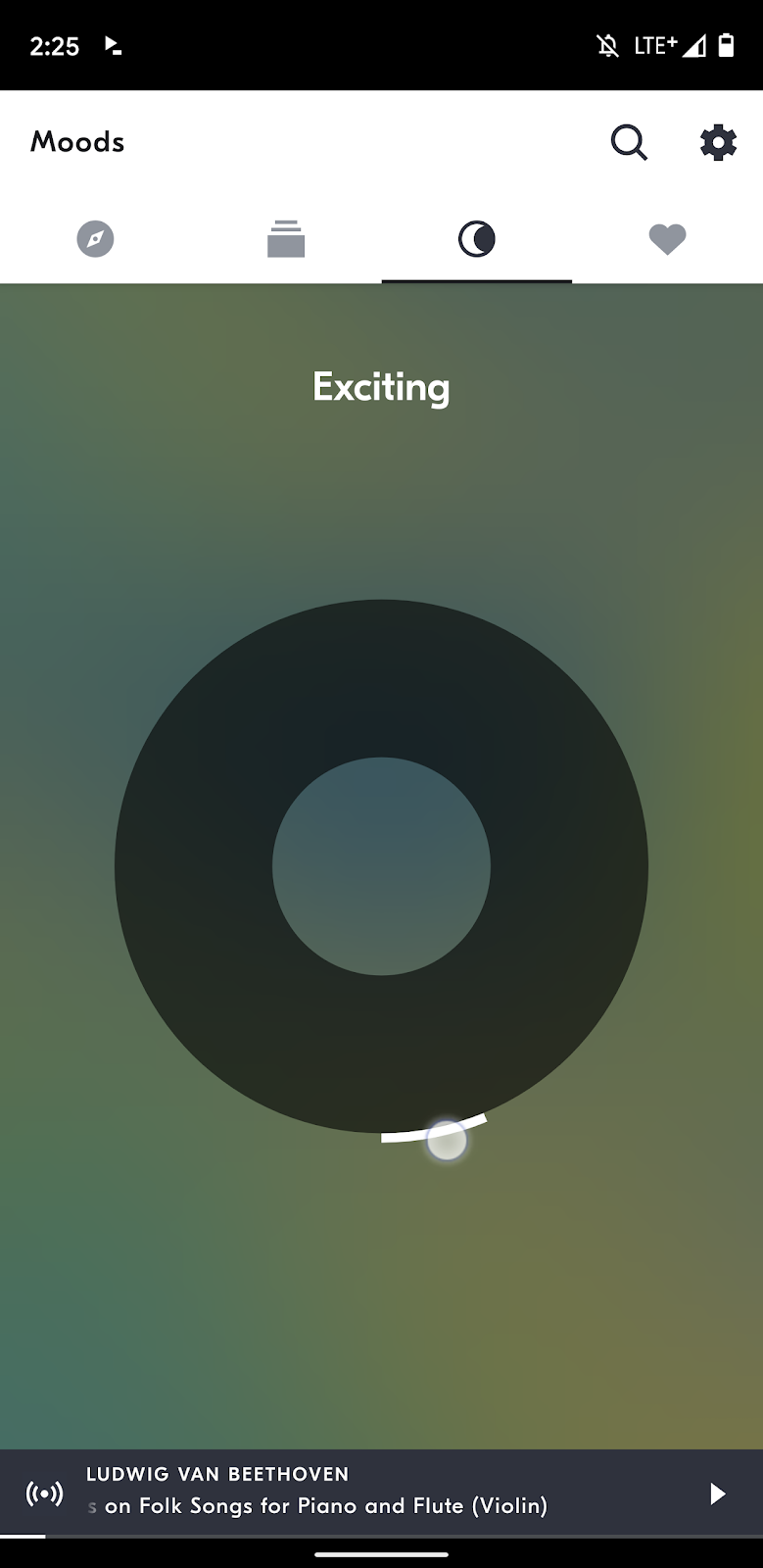Play the current Beethoven track

718,1494
